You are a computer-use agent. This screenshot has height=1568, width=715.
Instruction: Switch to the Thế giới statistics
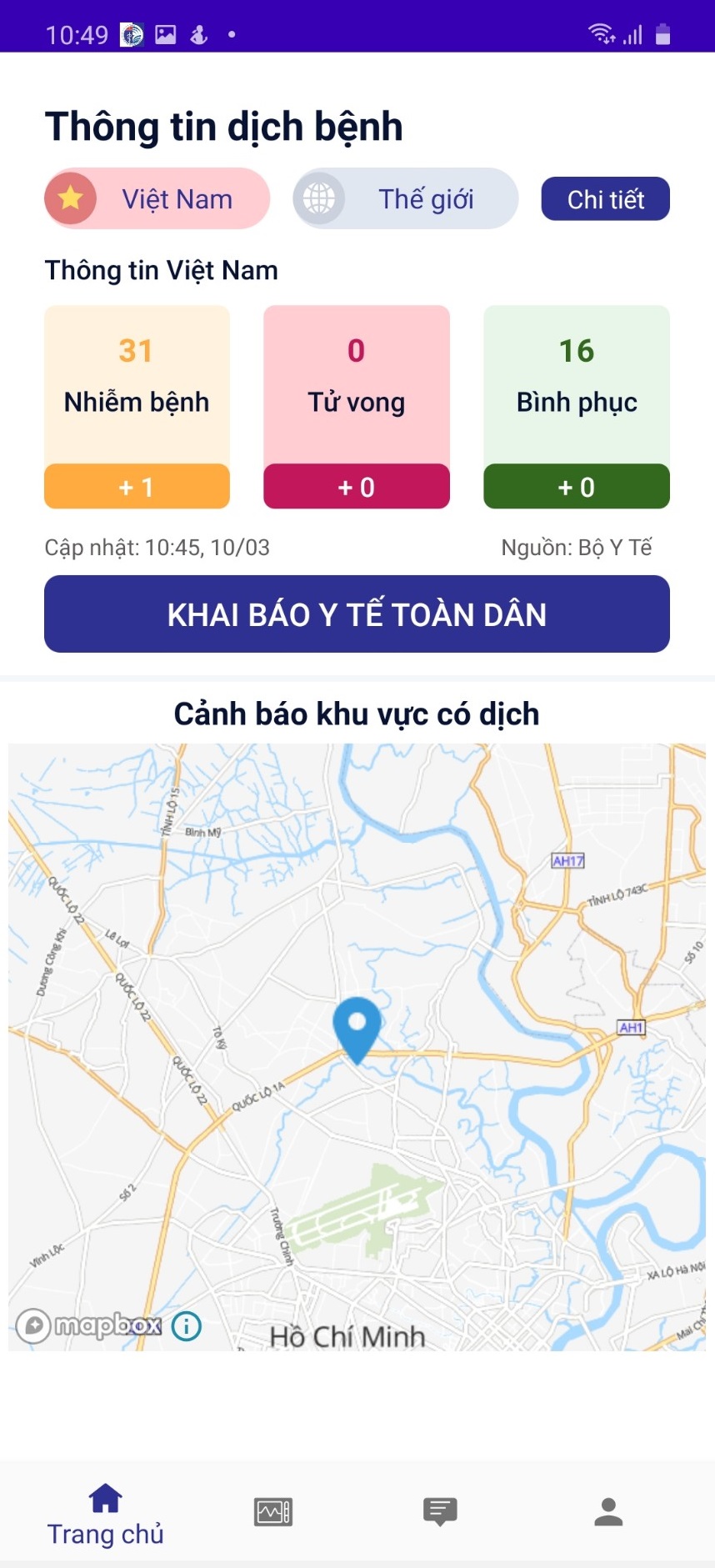tap(405, 199)
